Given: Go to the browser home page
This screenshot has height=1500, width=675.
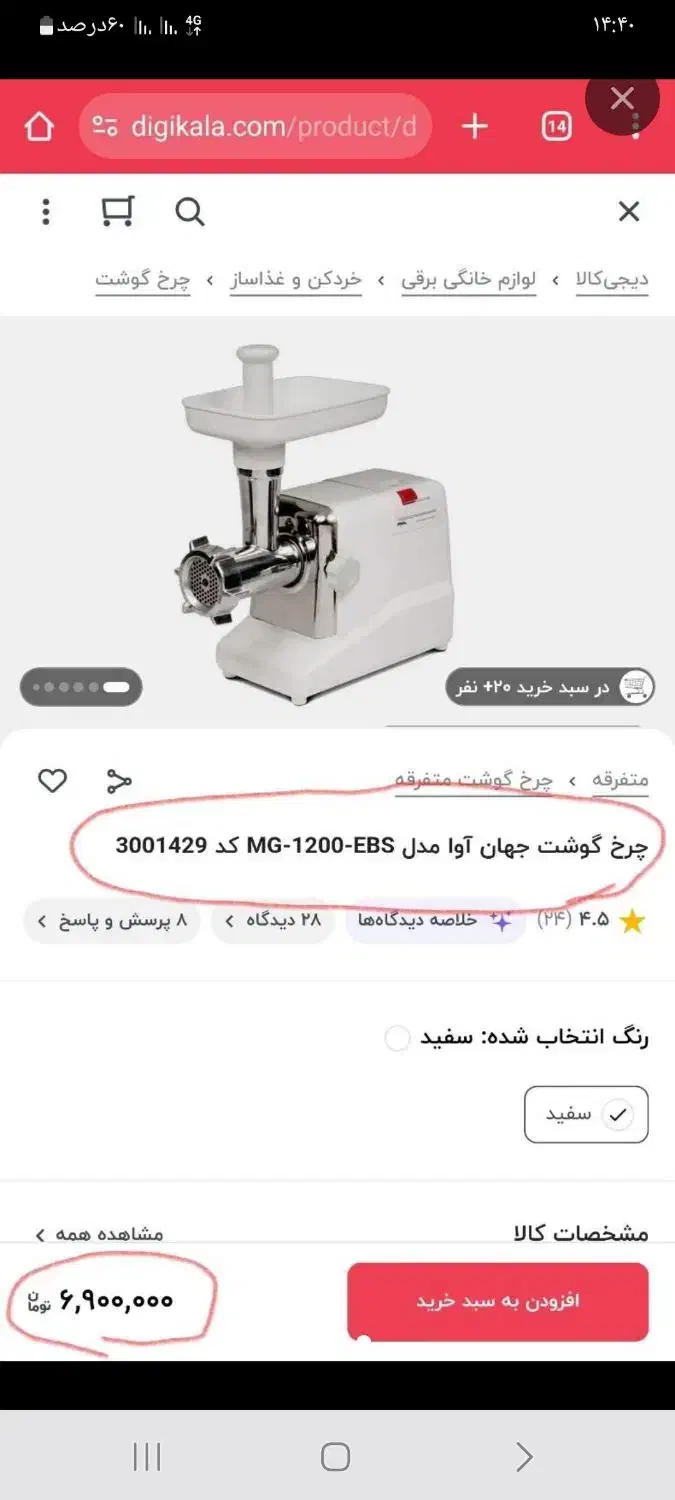Looking at the screenshot, I should [39, 127].
